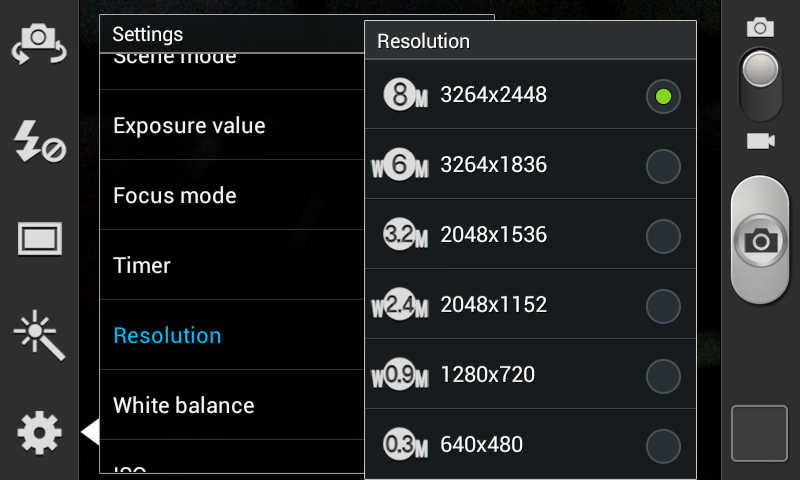The height and width of the screenshot is (480, 800).
Task: Toggle the camera and video mode switch
Action: (x=760, y=85)
